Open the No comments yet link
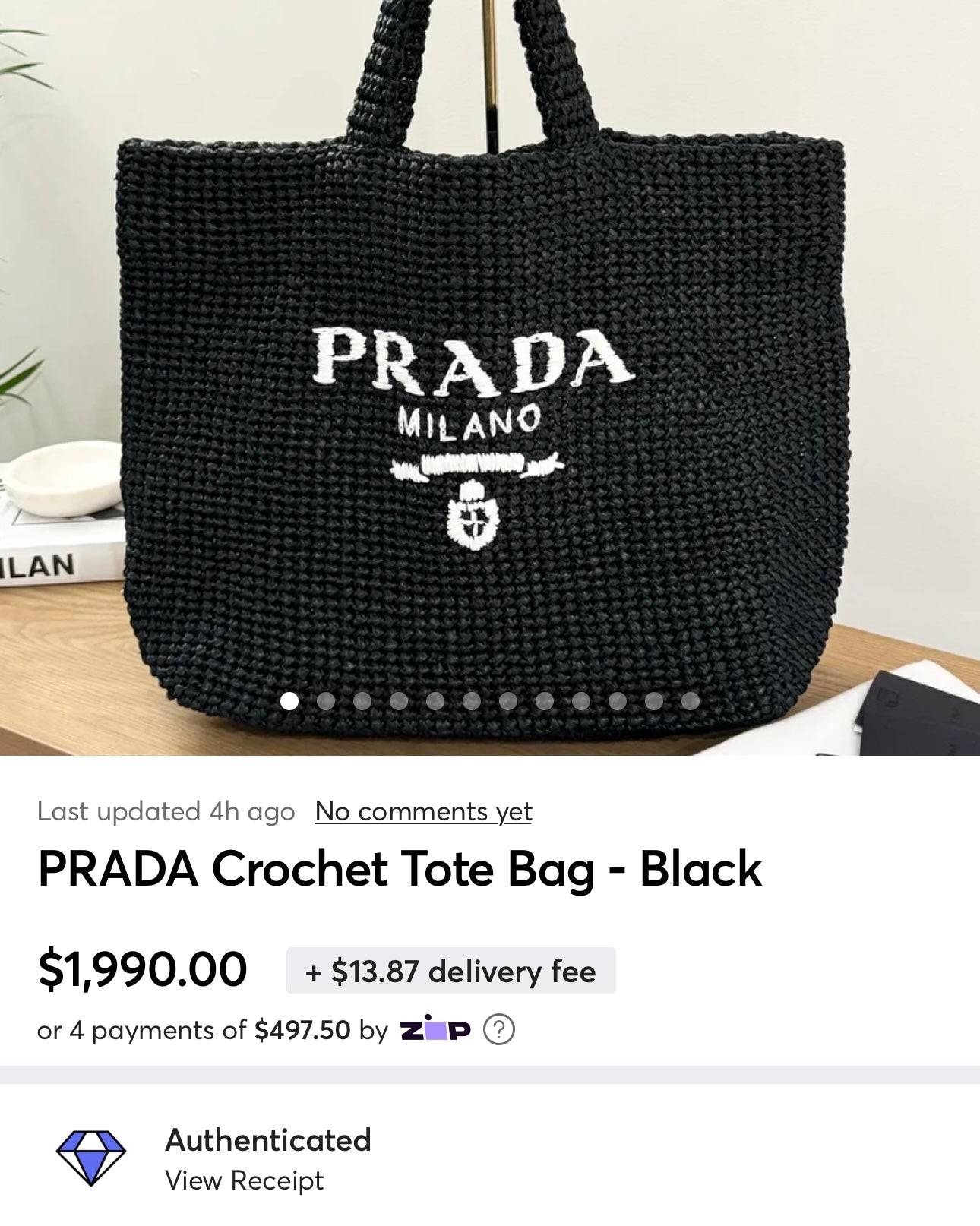Image resolution: width=980 pixels, height=1226 pixels. click(x=423, y=811)
